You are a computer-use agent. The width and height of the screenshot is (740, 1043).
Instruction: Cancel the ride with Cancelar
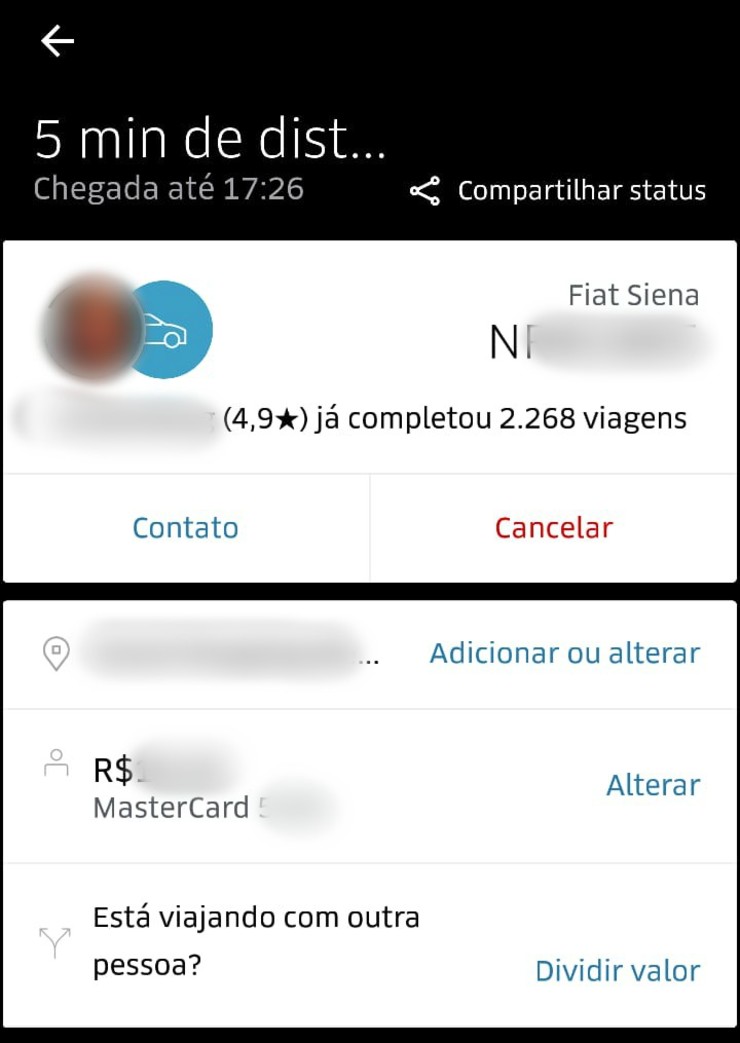tap(553, 528)
